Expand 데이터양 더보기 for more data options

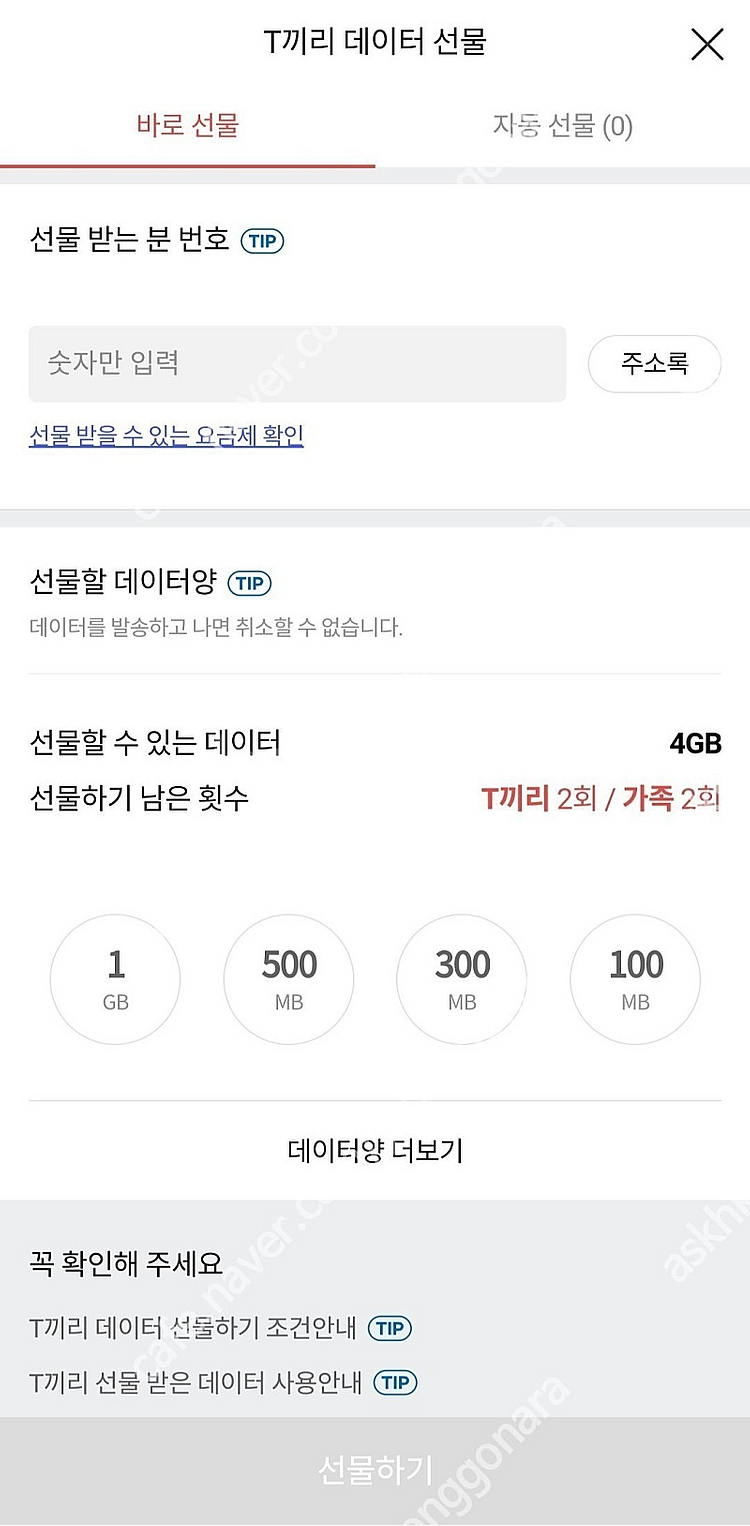[375, 1150]
